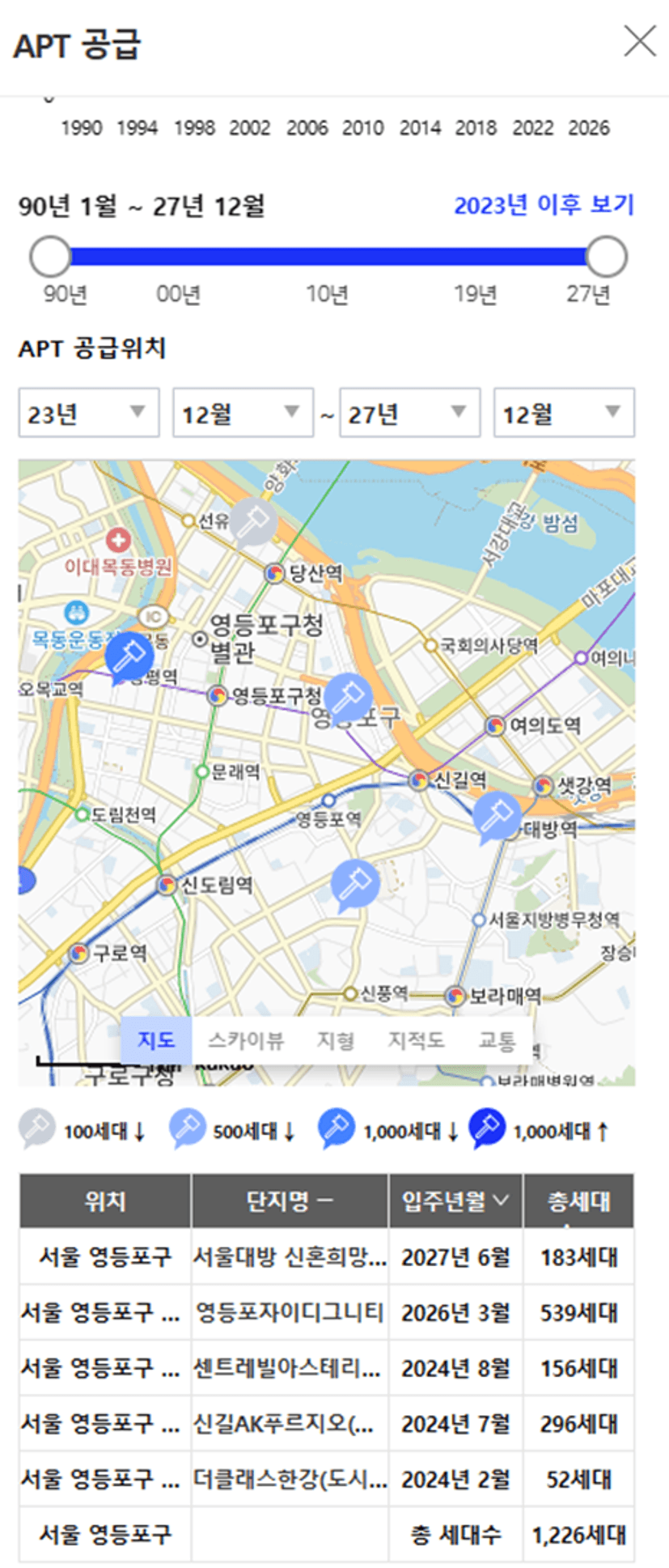Screen dimensions: 669x1568
Task: Open the start year dropdown showing 23년
Action: [x=88, y=414]
